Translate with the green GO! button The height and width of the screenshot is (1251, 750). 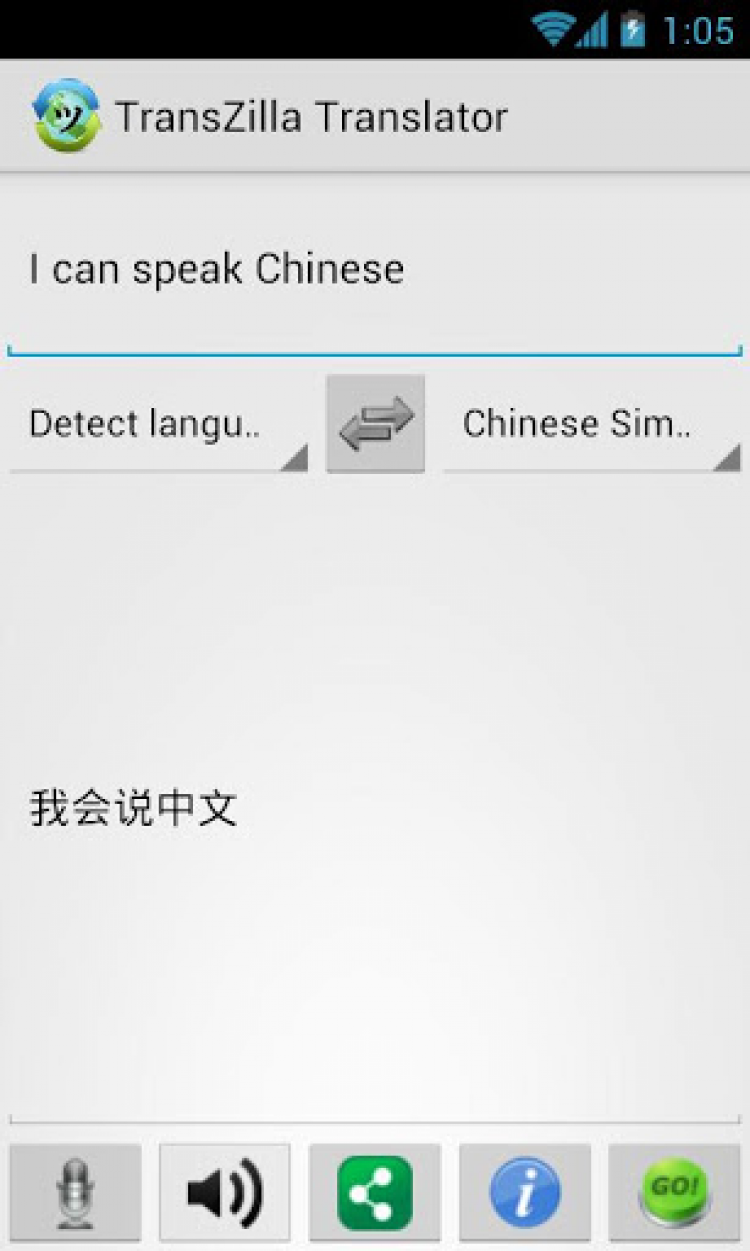click(x=675, y=1194)
